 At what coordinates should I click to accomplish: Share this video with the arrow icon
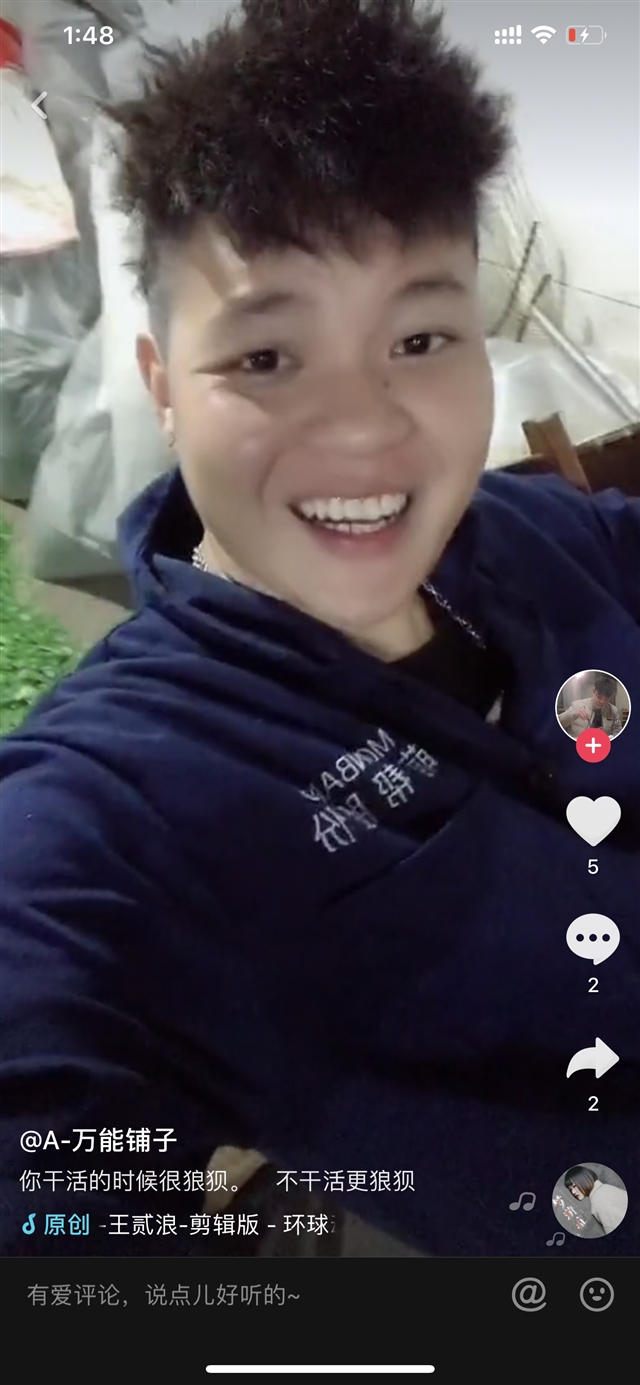pos(593,1059)
